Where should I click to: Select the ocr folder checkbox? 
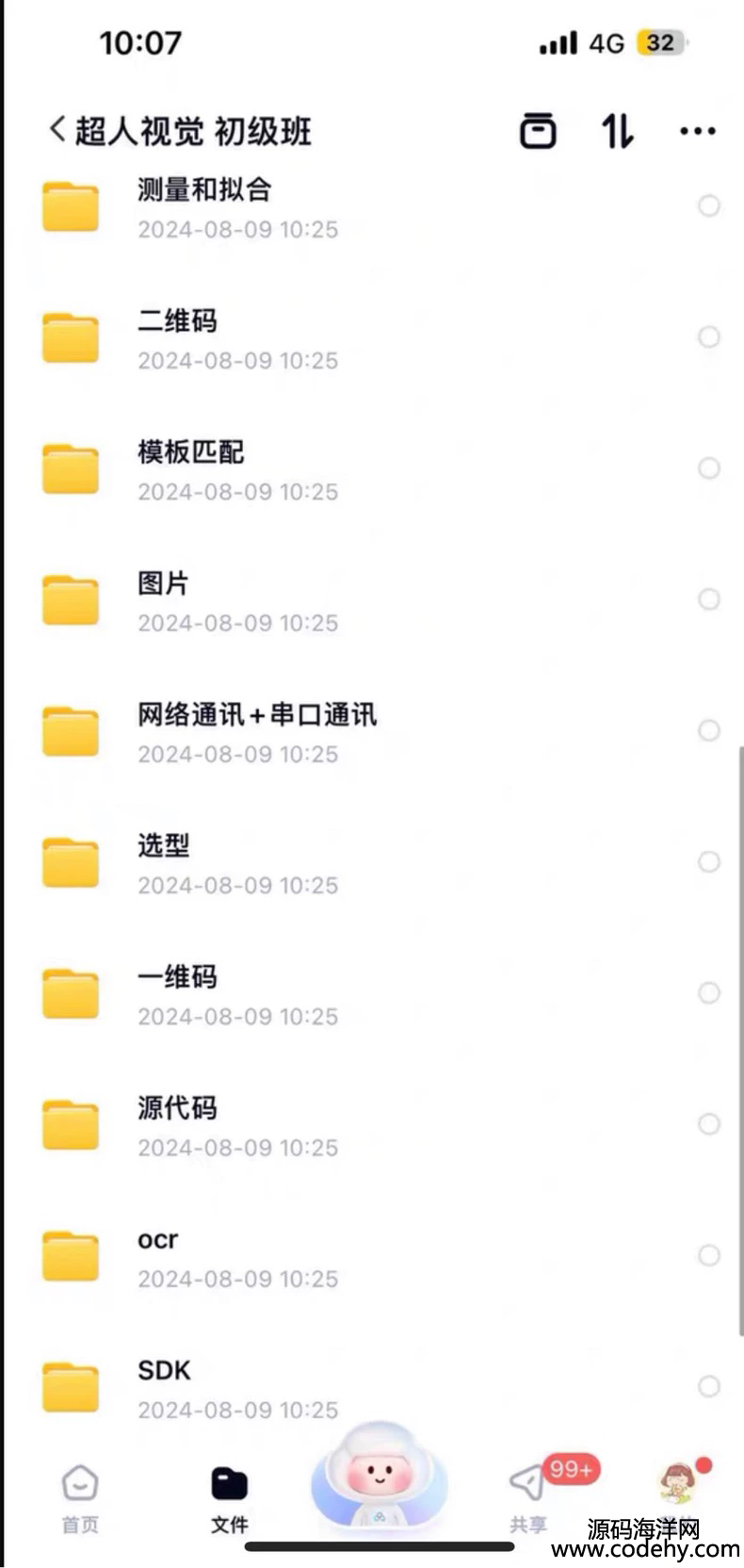708,1255
